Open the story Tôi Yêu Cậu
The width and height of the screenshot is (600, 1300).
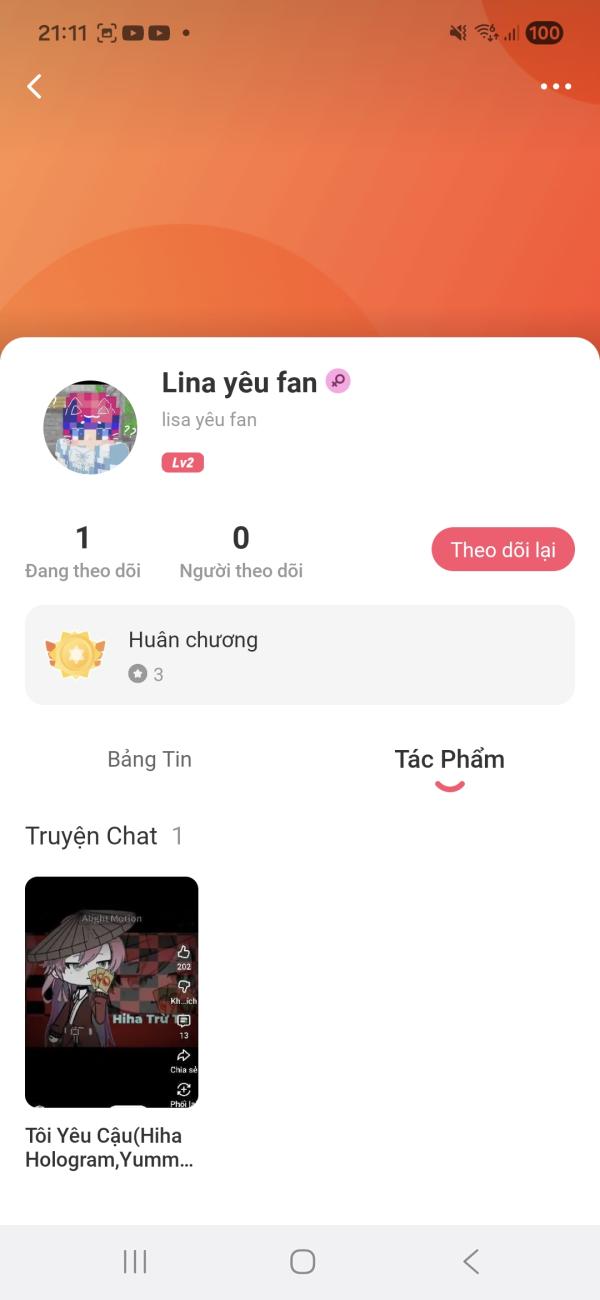[111, 992]
